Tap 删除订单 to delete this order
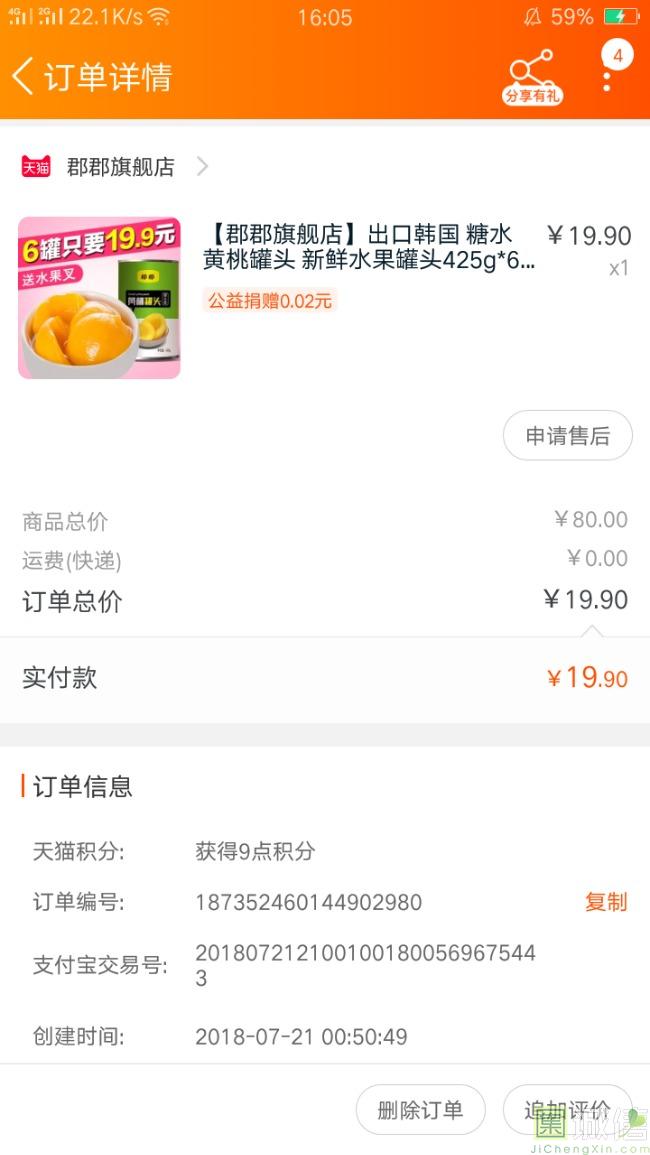650x1155 pixels. pos(420,1109)
